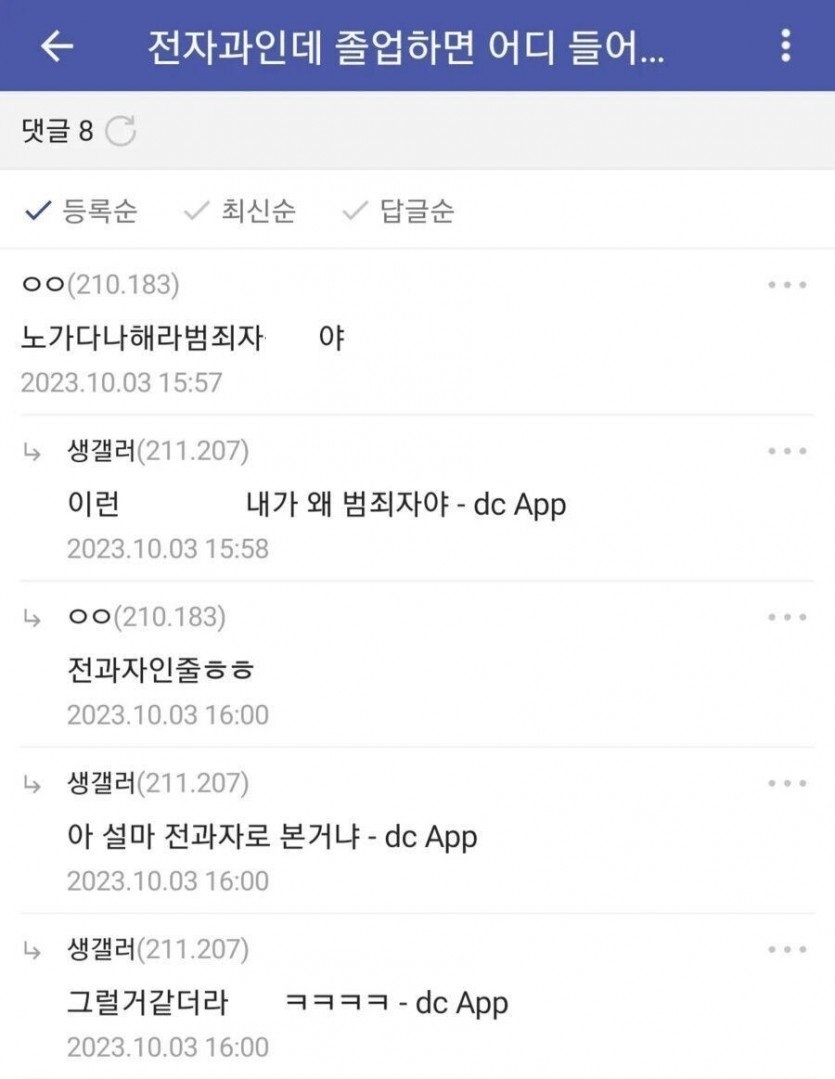Open the overflow menu in the header

(x=786, y=46)
